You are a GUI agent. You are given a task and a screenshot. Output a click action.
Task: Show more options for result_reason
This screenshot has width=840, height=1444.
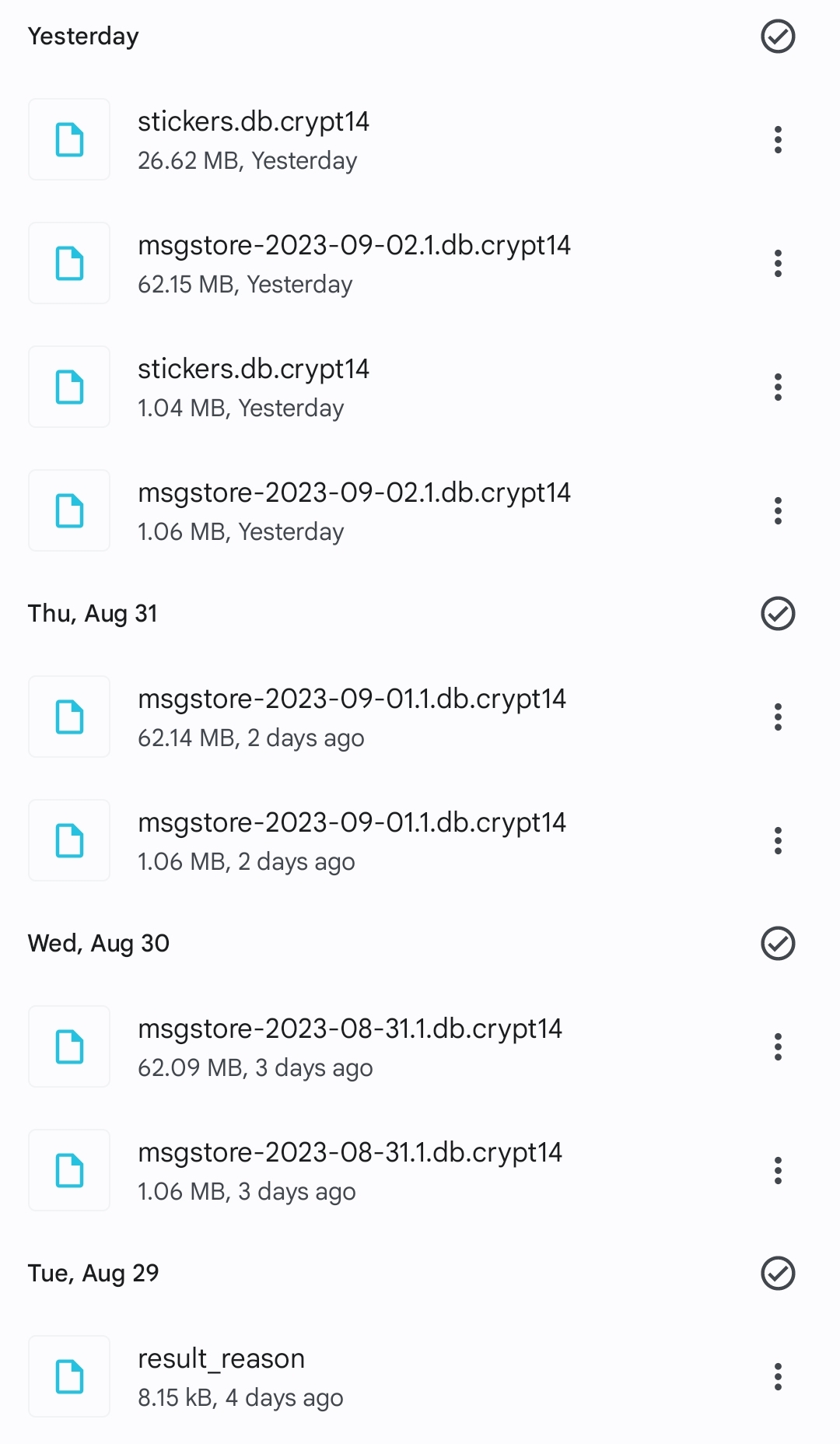[777, 1377]
